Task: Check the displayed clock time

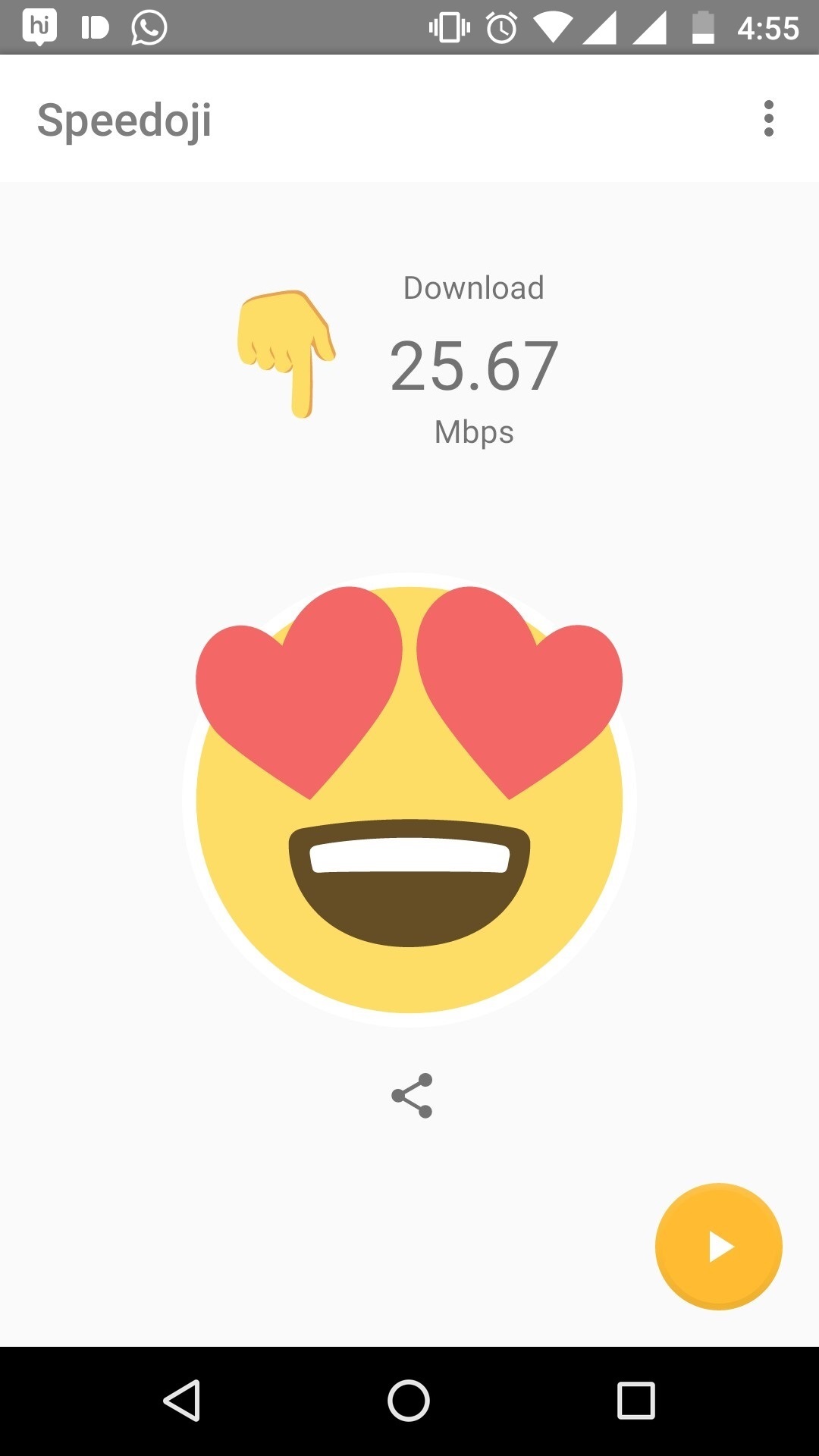Action: point(770,28)
